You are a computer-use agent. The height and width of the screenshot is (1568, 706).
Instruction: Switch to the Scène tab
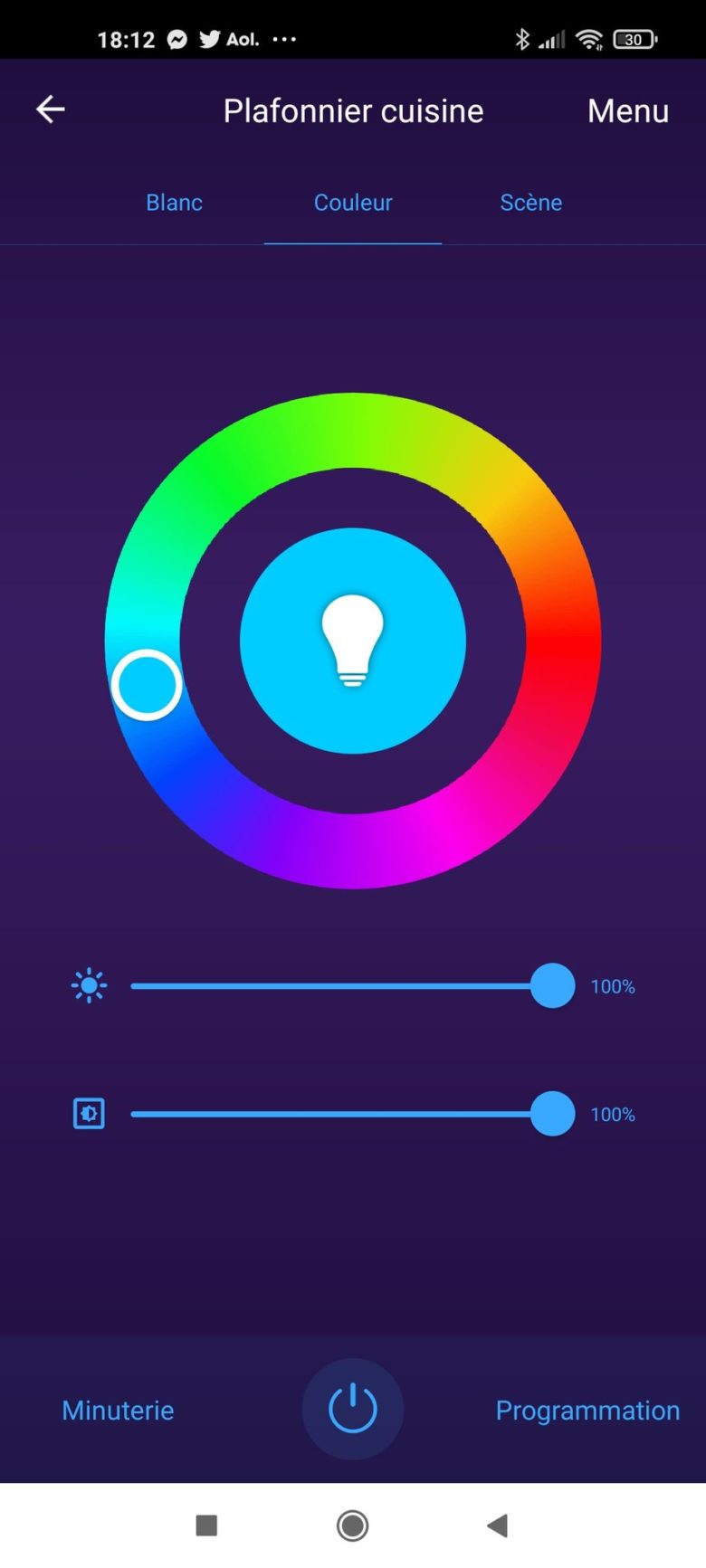531,203
